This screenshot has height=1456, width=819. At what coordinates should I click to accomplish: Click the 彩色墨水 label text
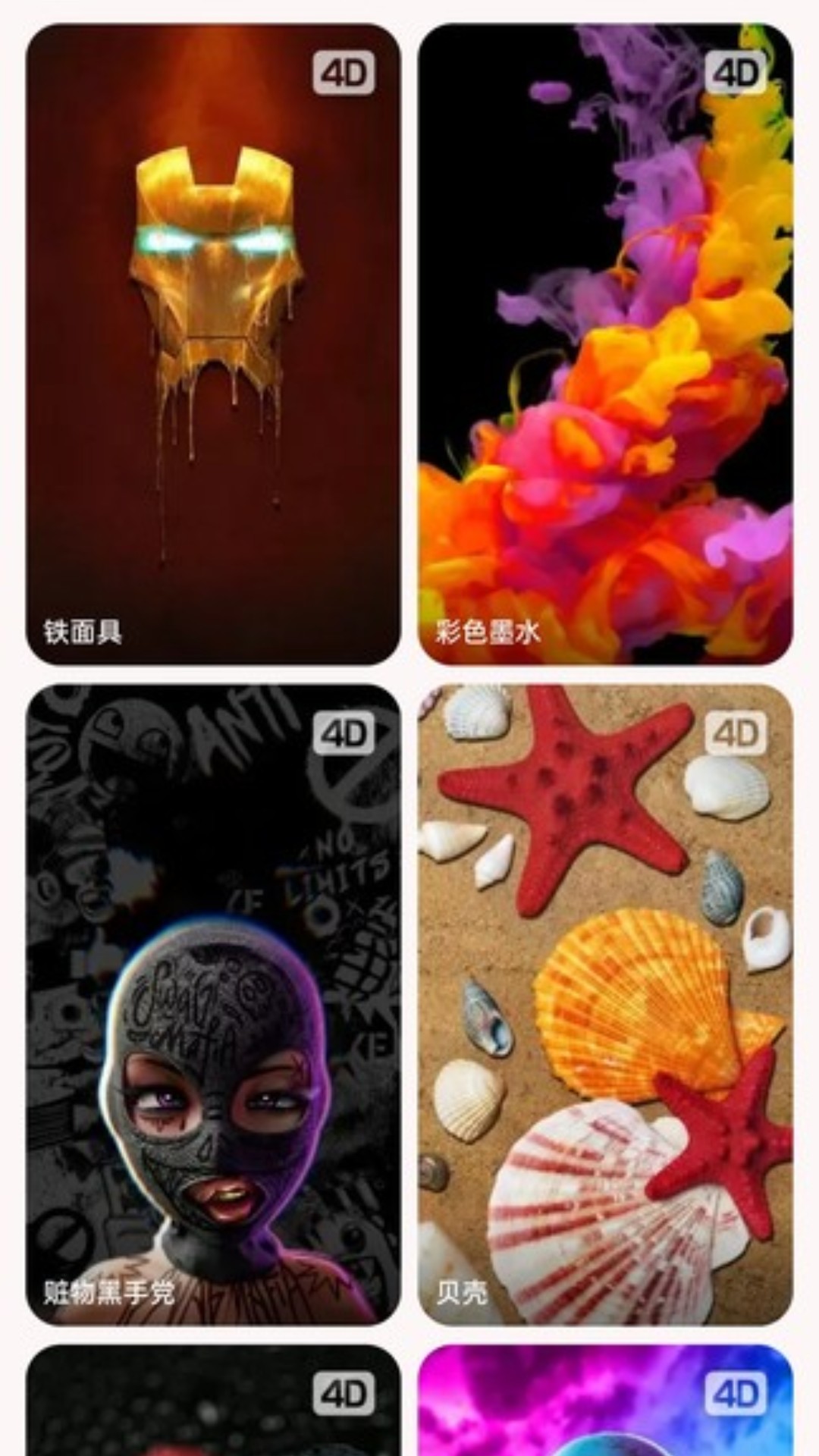coord(488,632)
